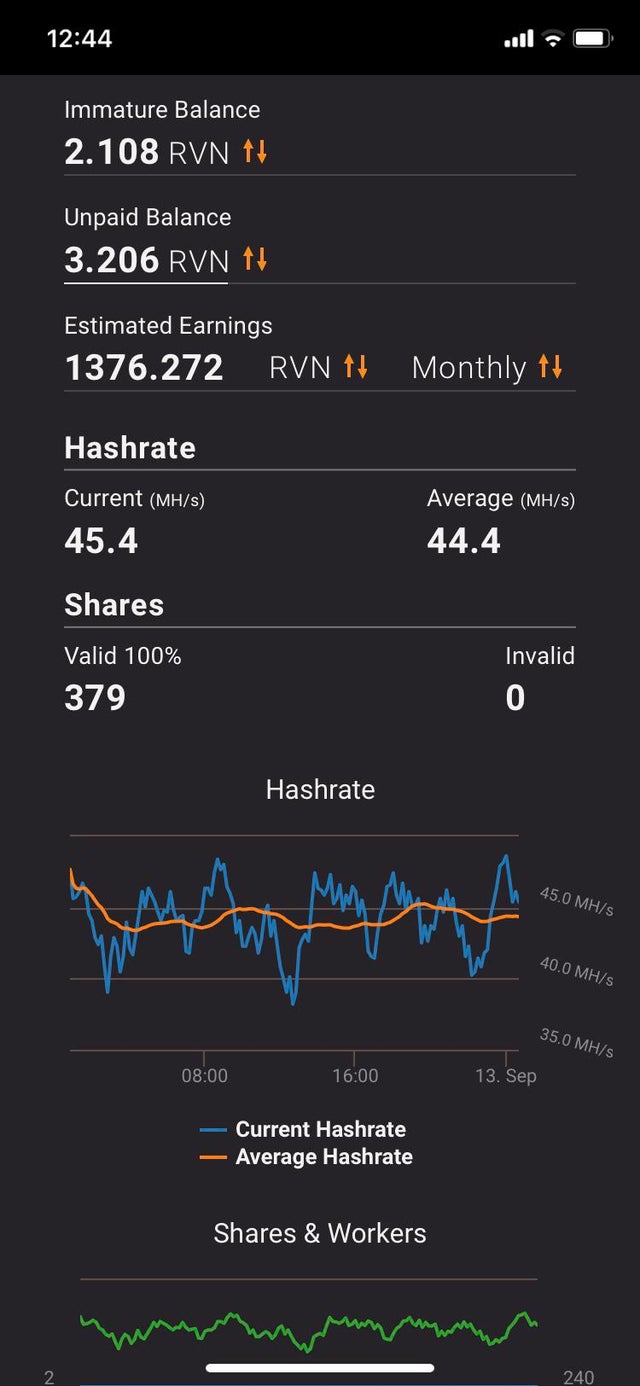Switch currency beside Immature Balance
The image size is (640, 1386).
[255, 152]
